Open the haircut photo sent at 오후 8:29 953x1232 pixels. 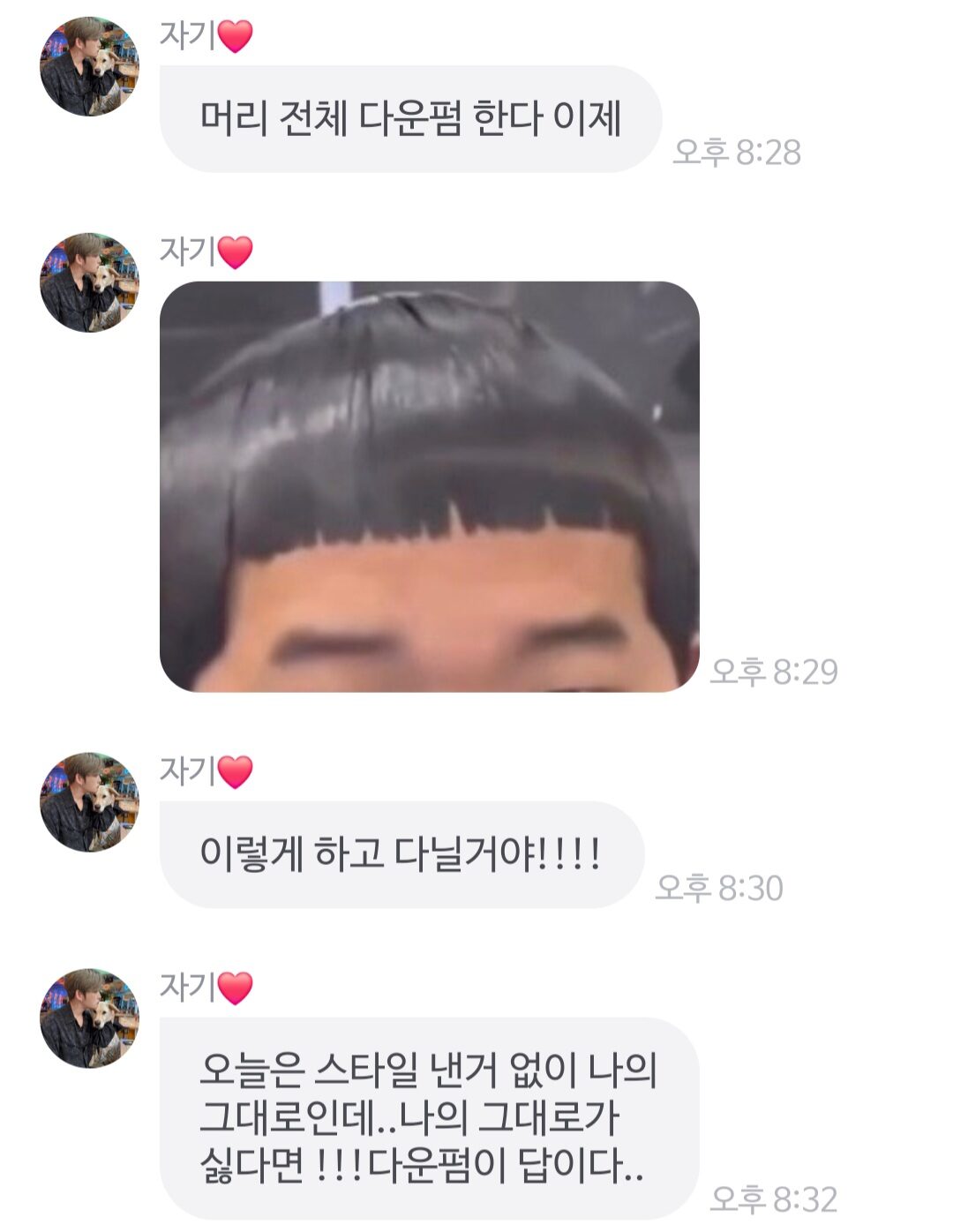pyautogui.click(x=429, y=486)
